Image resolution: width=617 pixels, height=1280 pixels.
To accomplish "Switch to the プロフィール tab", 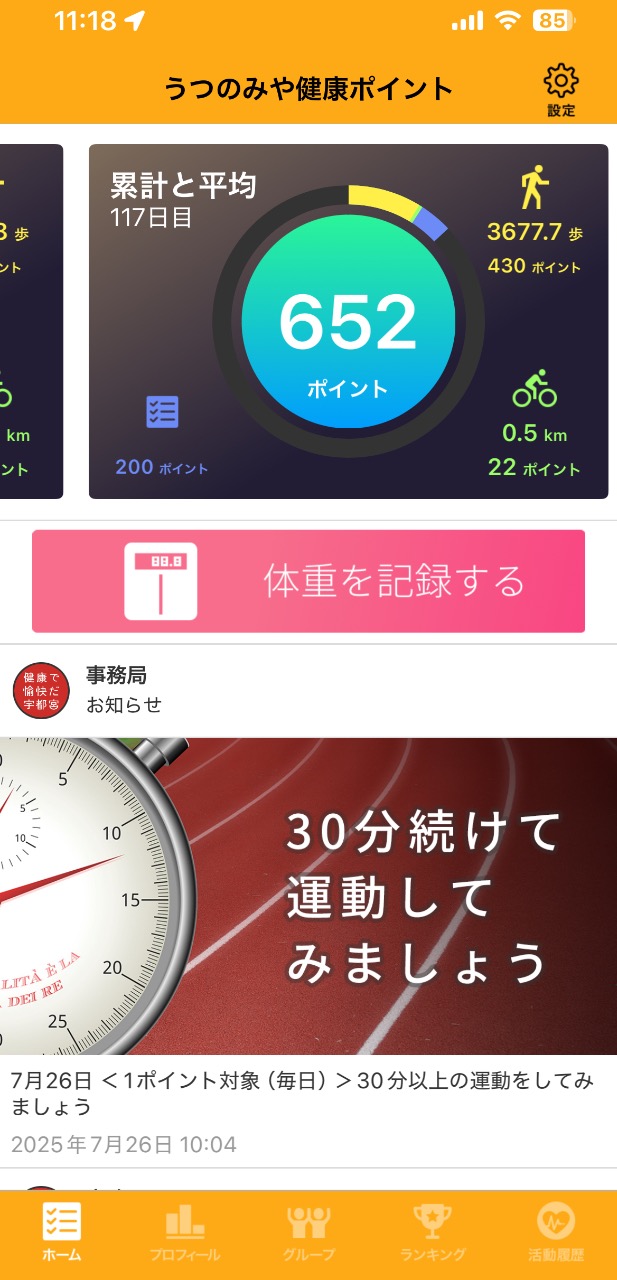I will point(185,1234).
